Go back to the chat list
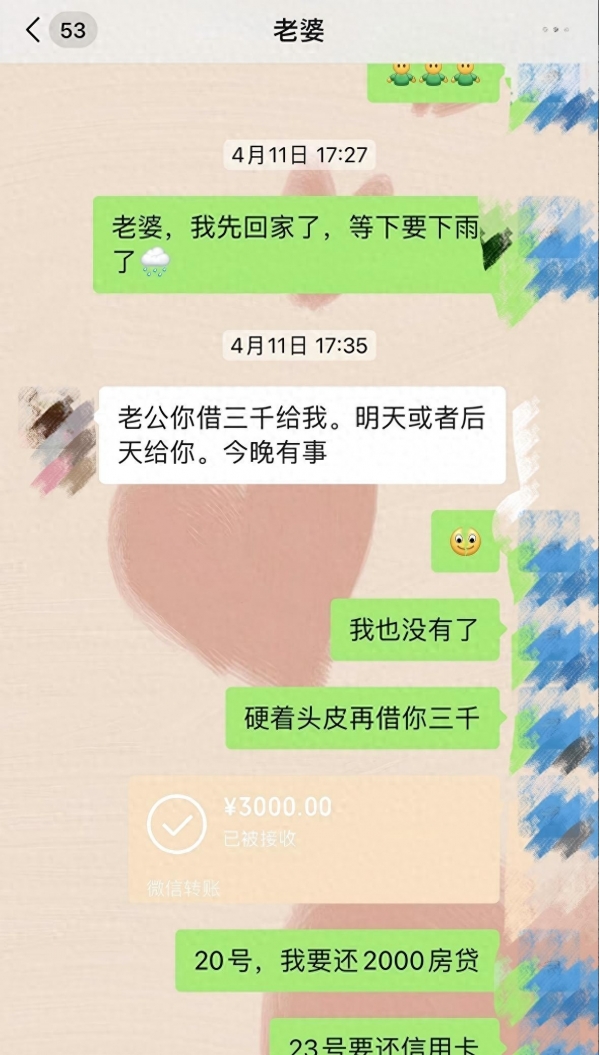 pos(35,31)
